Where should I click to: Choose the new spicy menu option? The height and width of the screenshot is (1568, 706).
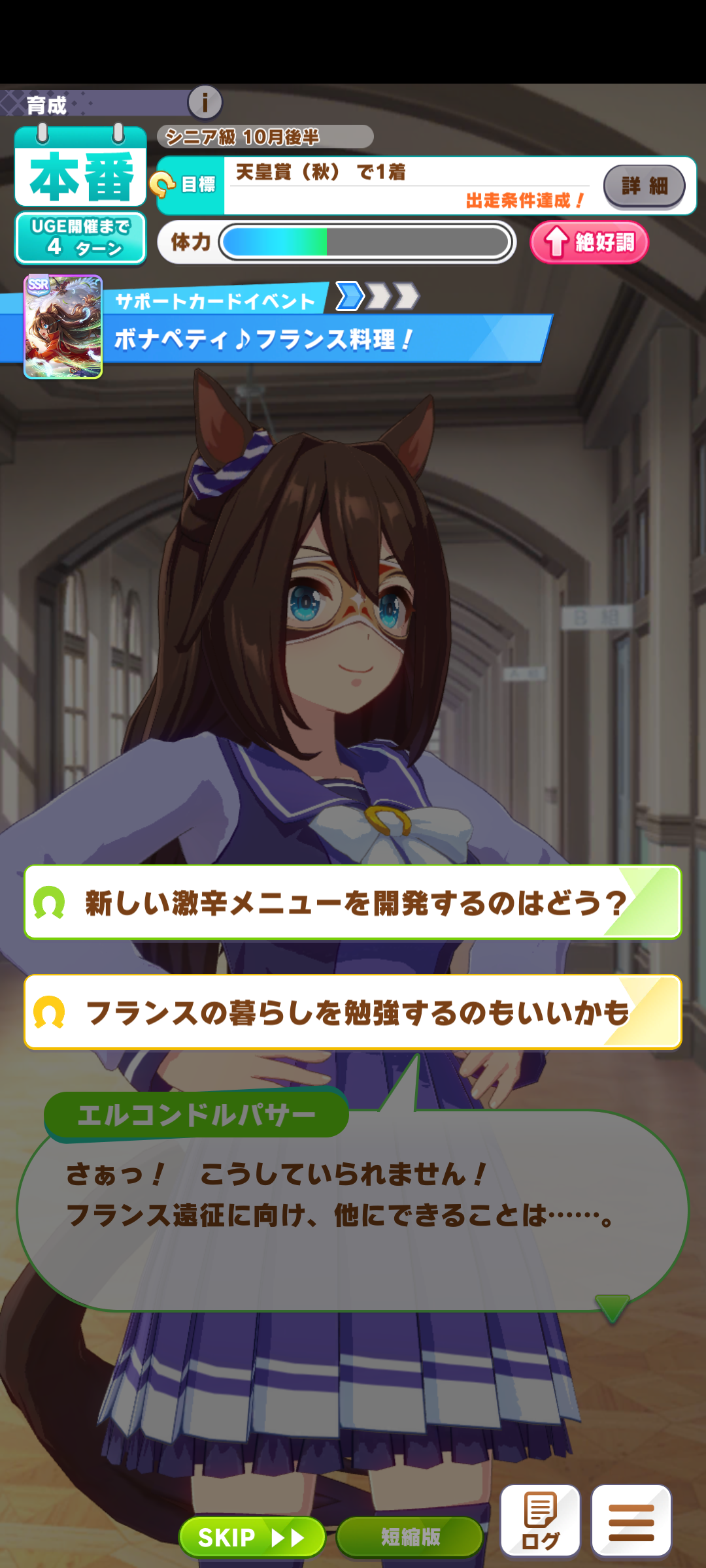(x=353, y=903)
